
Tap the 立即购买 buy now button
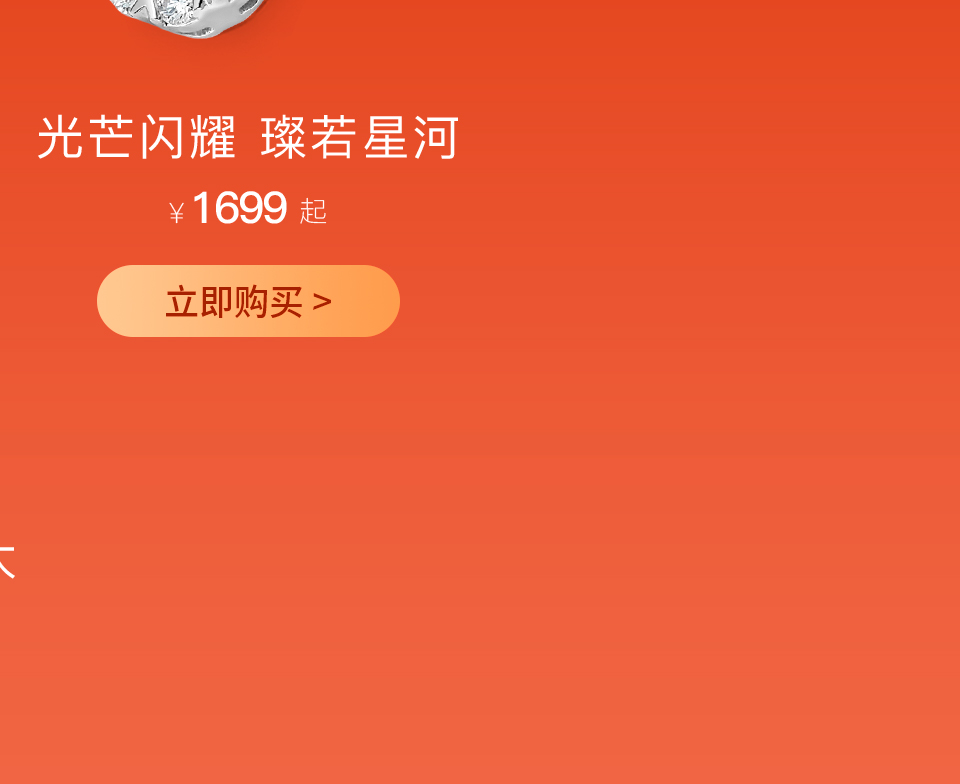[248, 301]
